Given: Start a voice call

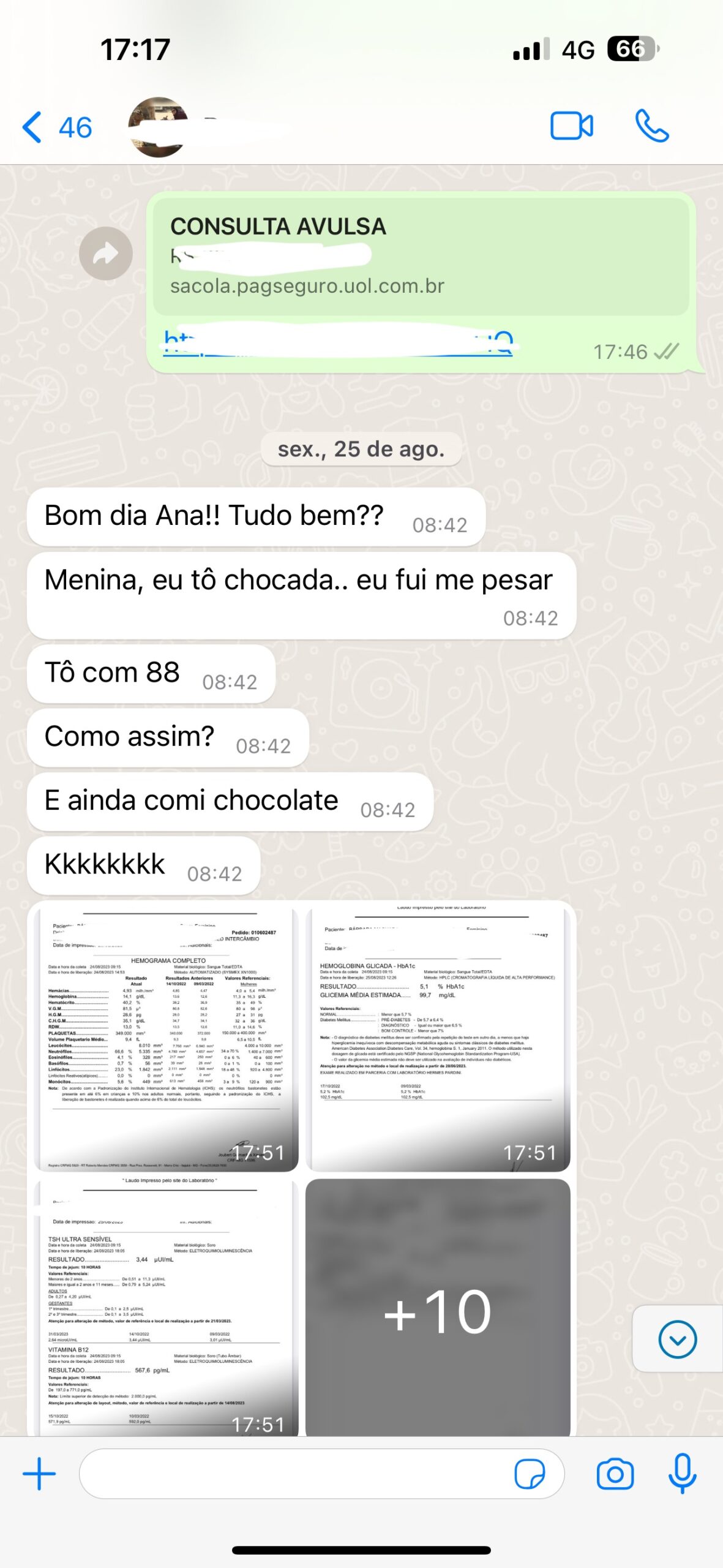Looking at the screenshot, I should pos(651,127).
